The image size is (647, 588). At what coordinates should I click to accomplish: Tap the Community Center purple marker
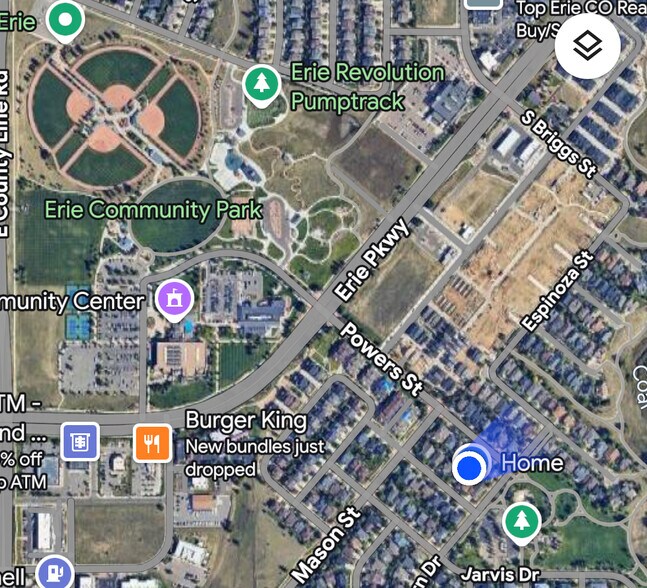click(x=174, y=298)
